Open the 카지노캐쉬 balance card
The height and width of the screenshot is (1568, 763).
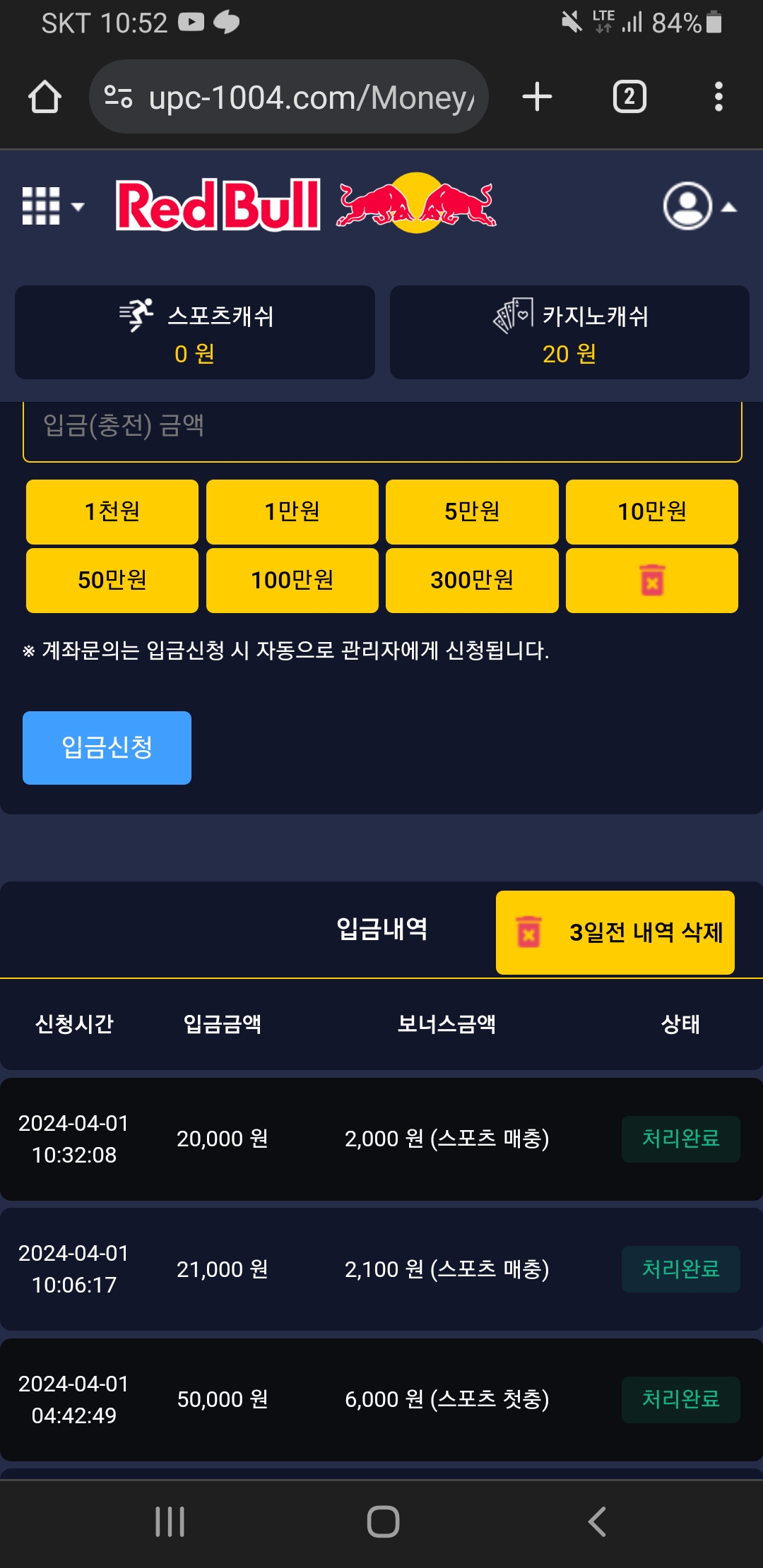[569, 333]
